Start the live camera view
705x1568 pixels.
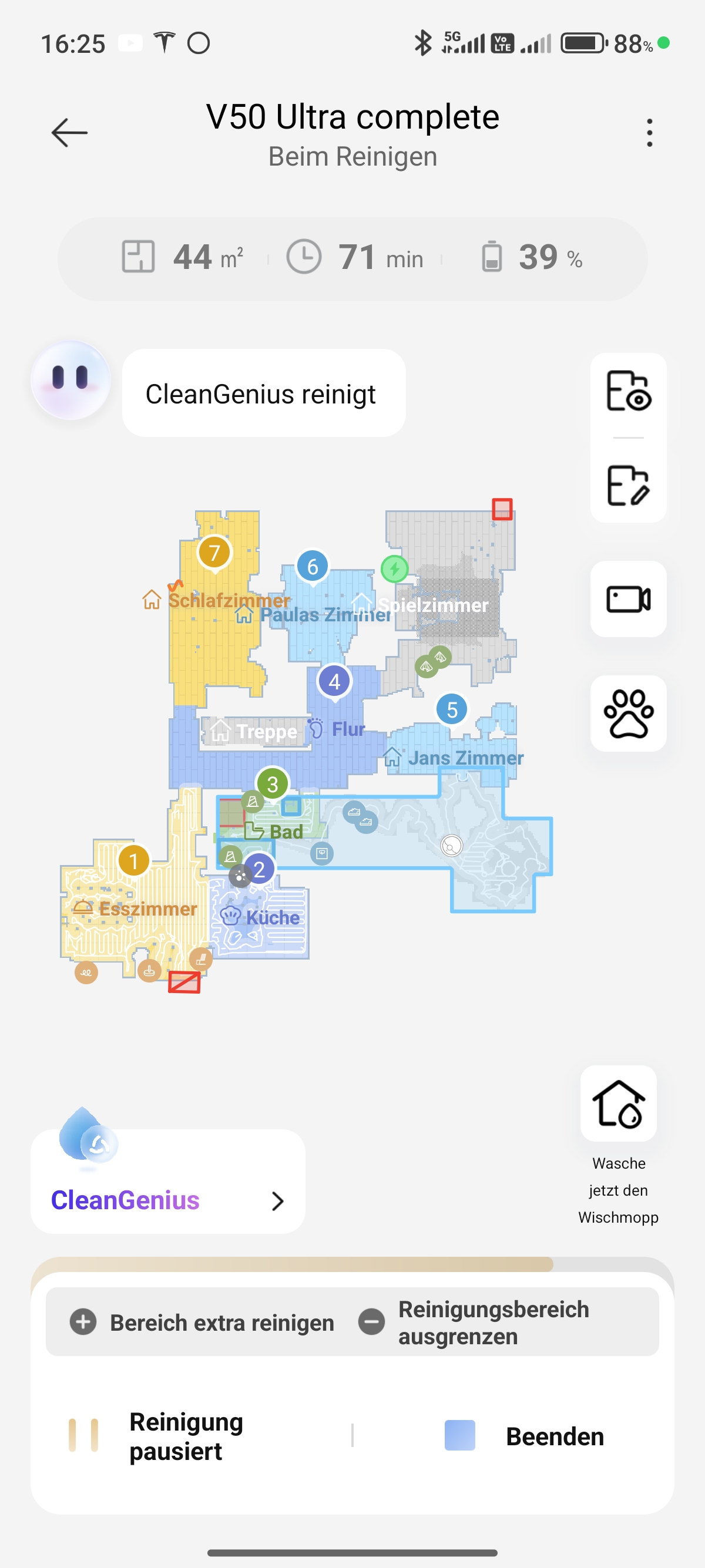(627, 599)
